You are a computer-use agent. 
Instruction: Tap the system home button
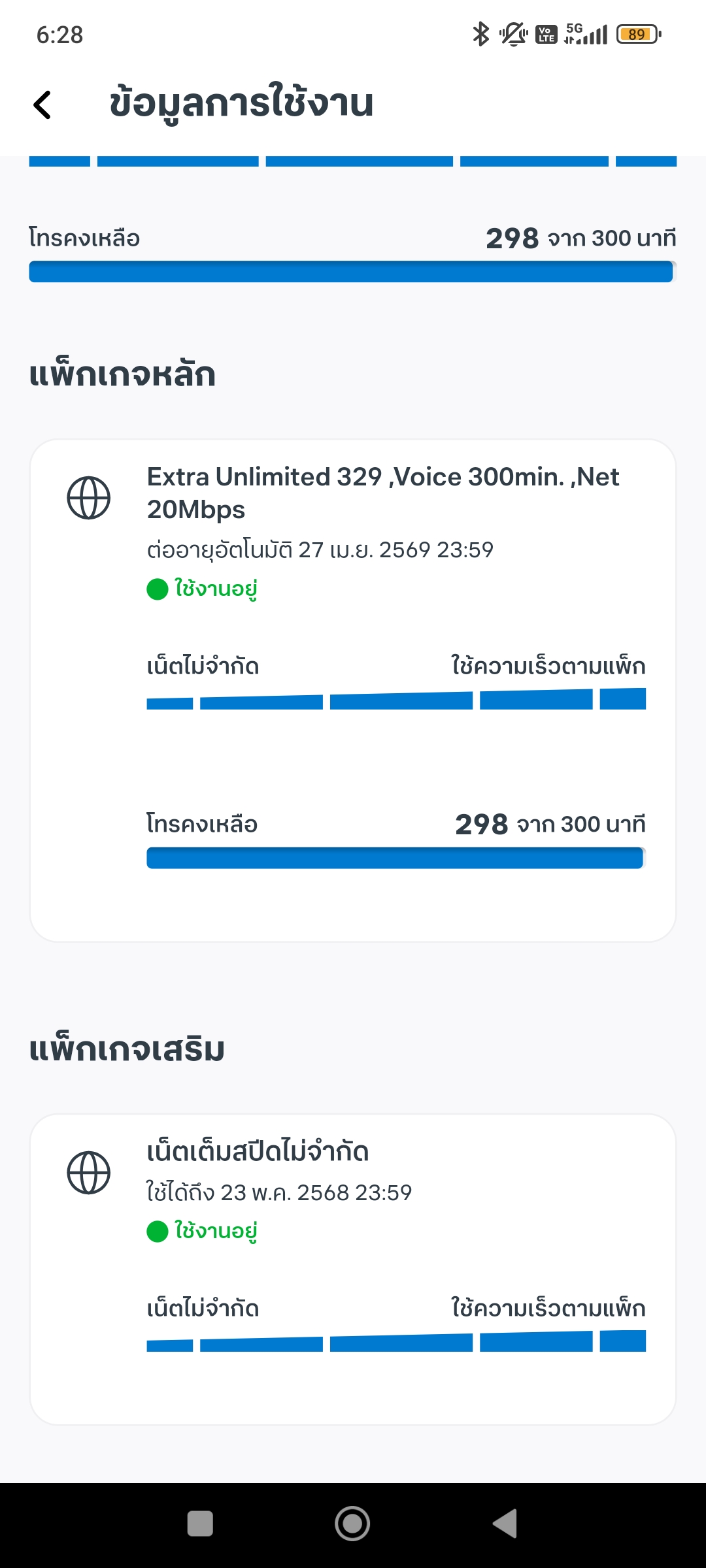tap(352, 1524)
